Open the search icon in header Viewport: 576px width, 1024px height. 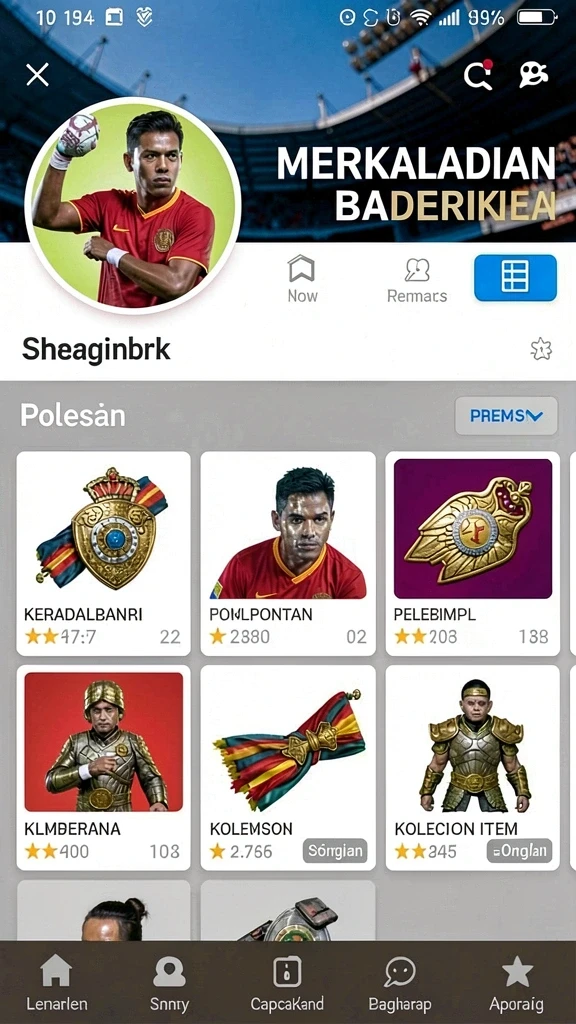pos(477,74)
